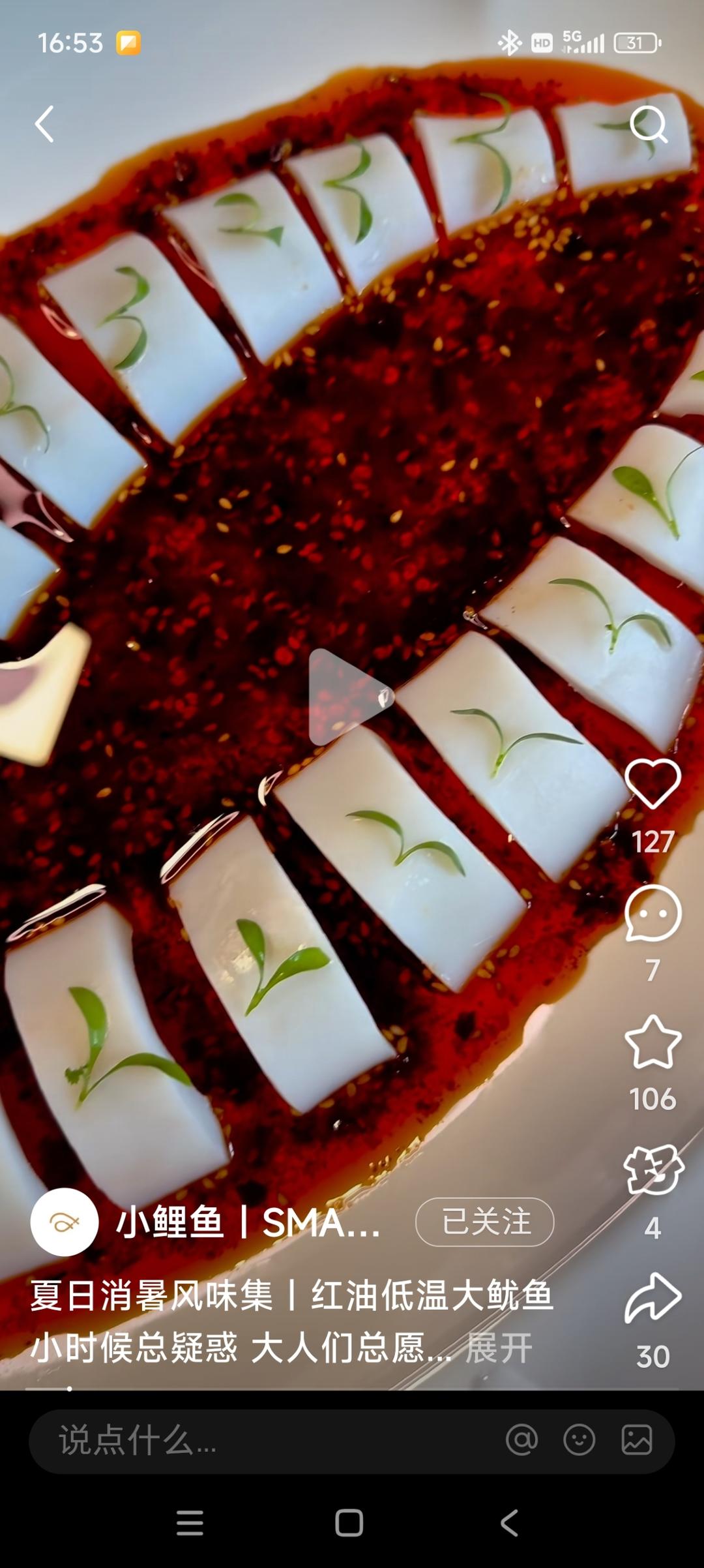Screen dimensions: 704x1568
Task: Like this video with the heart icon
Action: (653, 784)
